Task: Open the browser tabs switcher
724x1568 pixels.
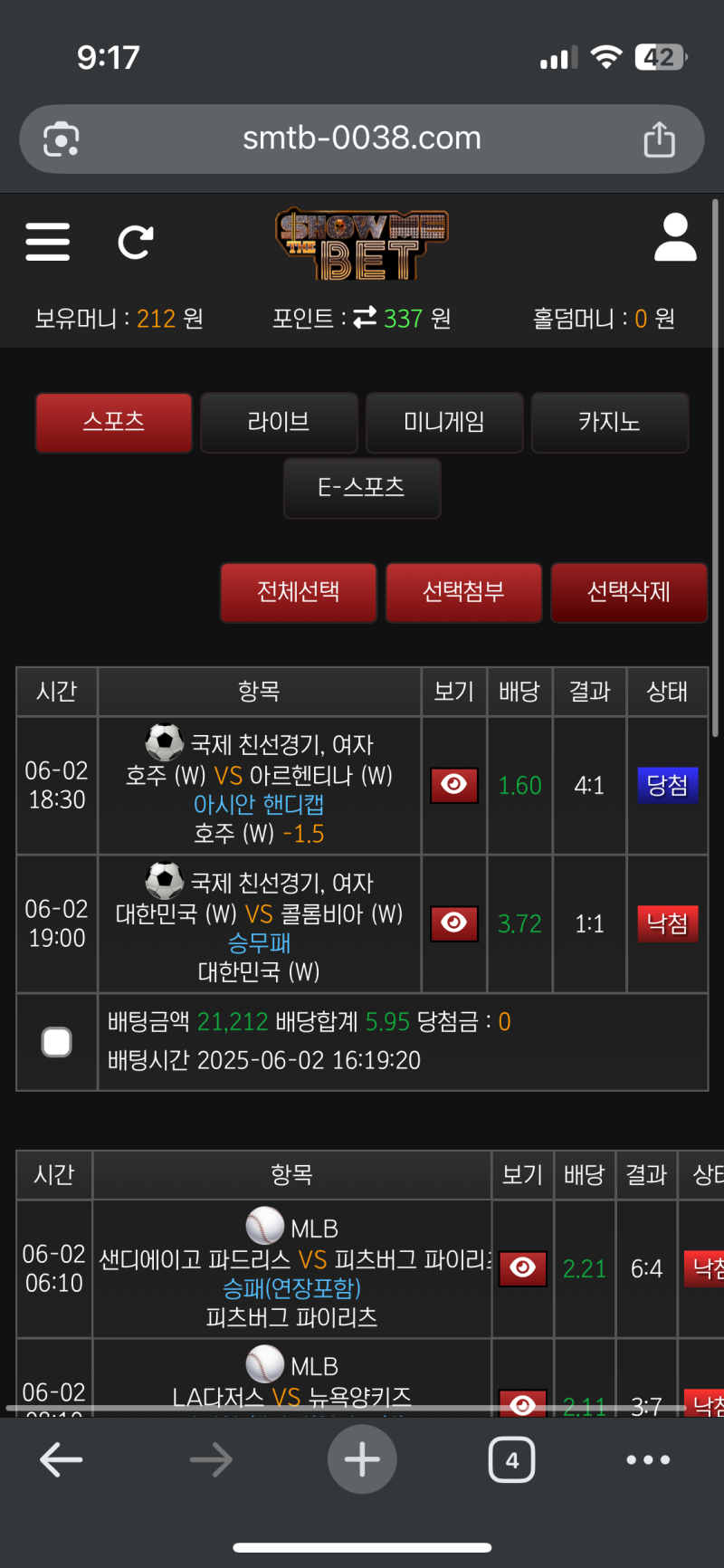Action: (x=511, y=1459)
